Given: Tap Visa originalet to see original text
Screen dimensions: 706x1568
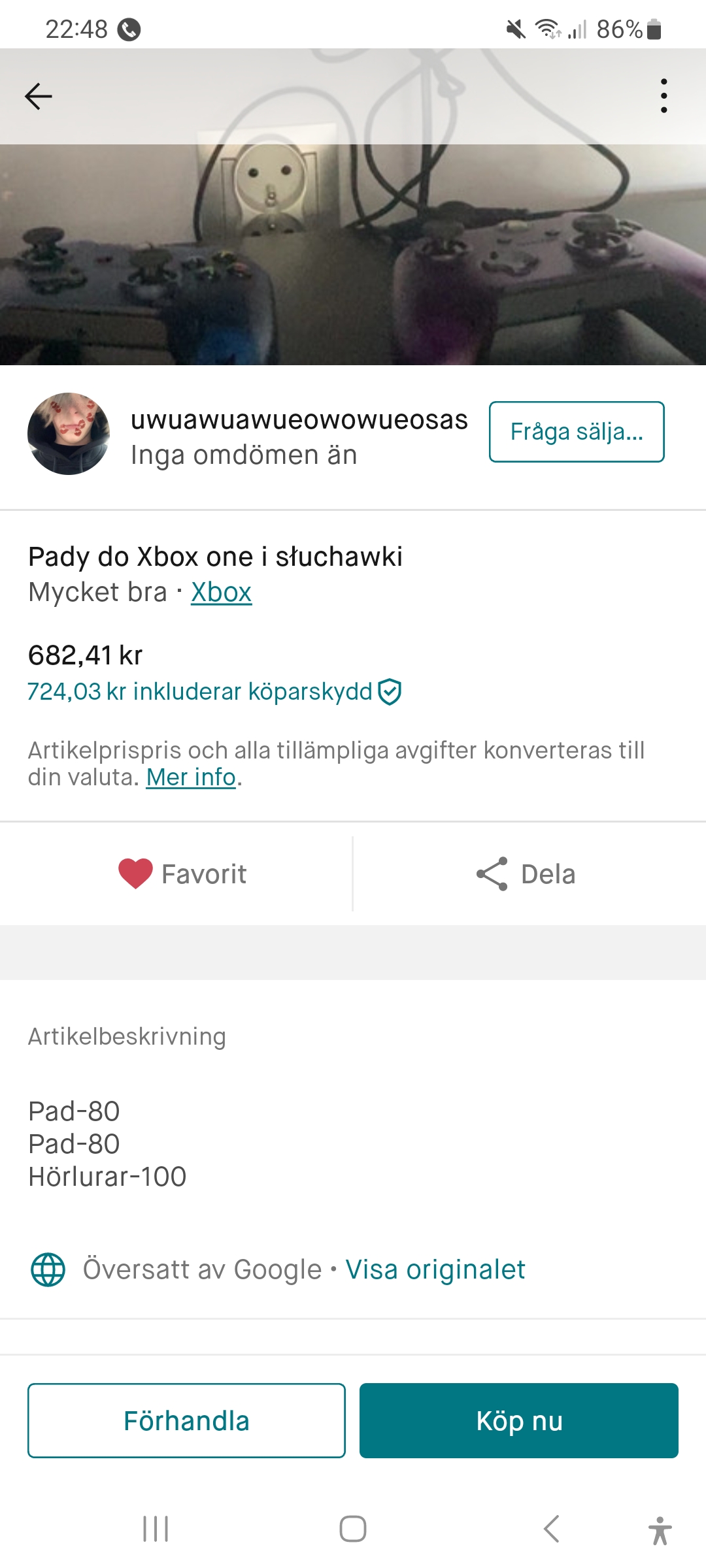Looking at the screenshot, I should click(435, 1269).
